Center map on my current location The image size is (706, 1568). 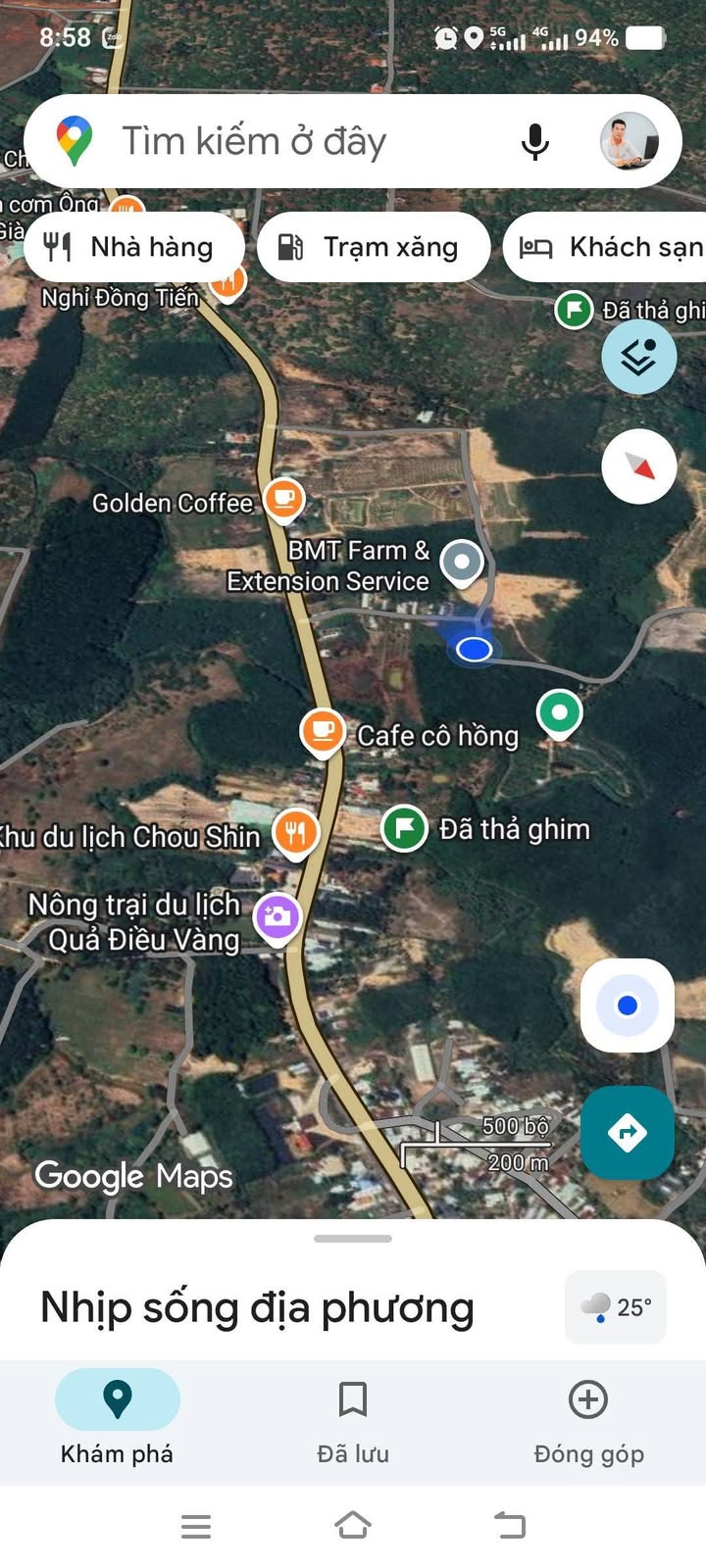tap(628, 1005)
